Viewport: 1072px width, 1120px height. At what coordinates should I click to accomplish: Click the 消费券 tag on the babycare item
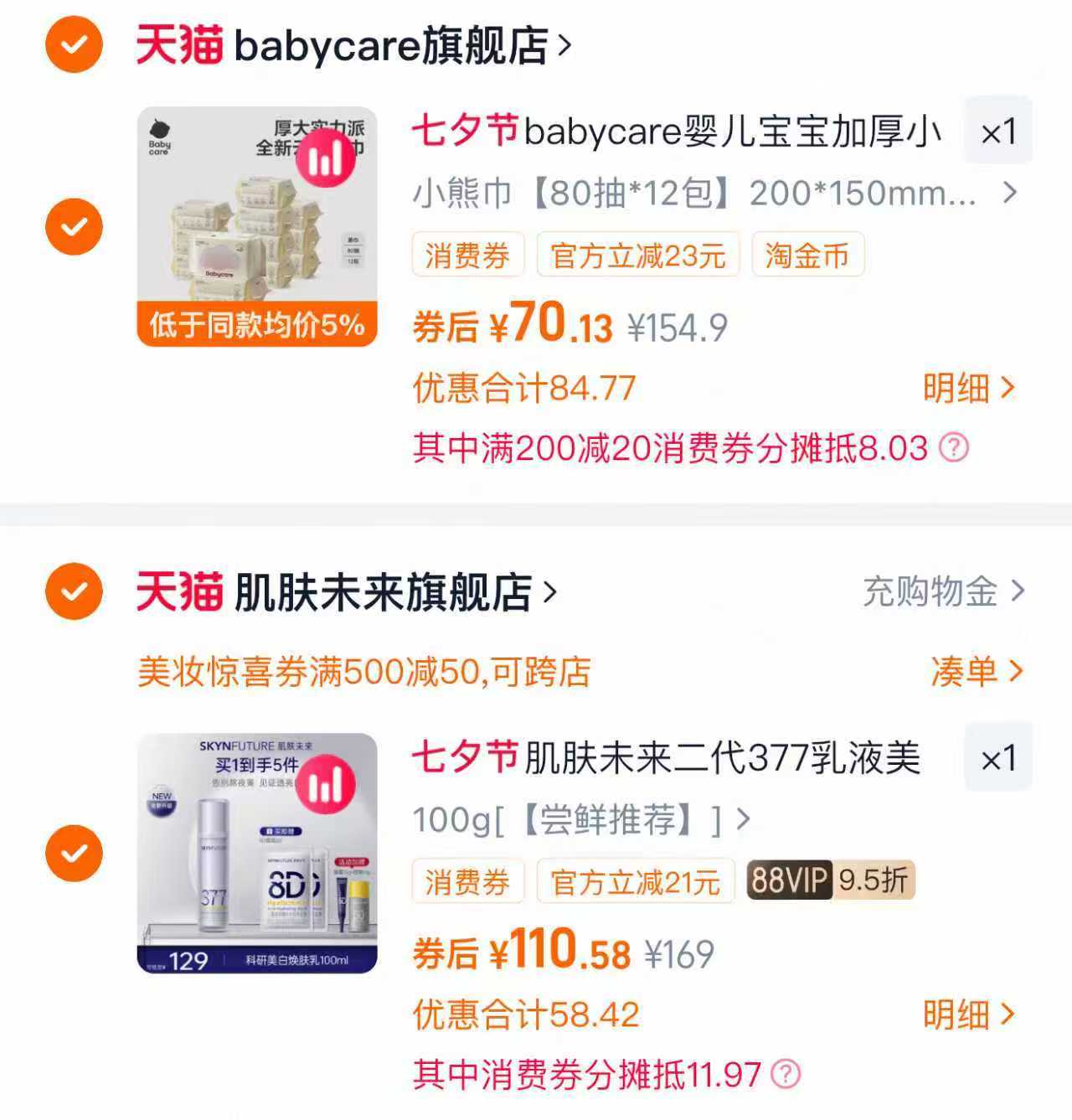tap(467, 255)
